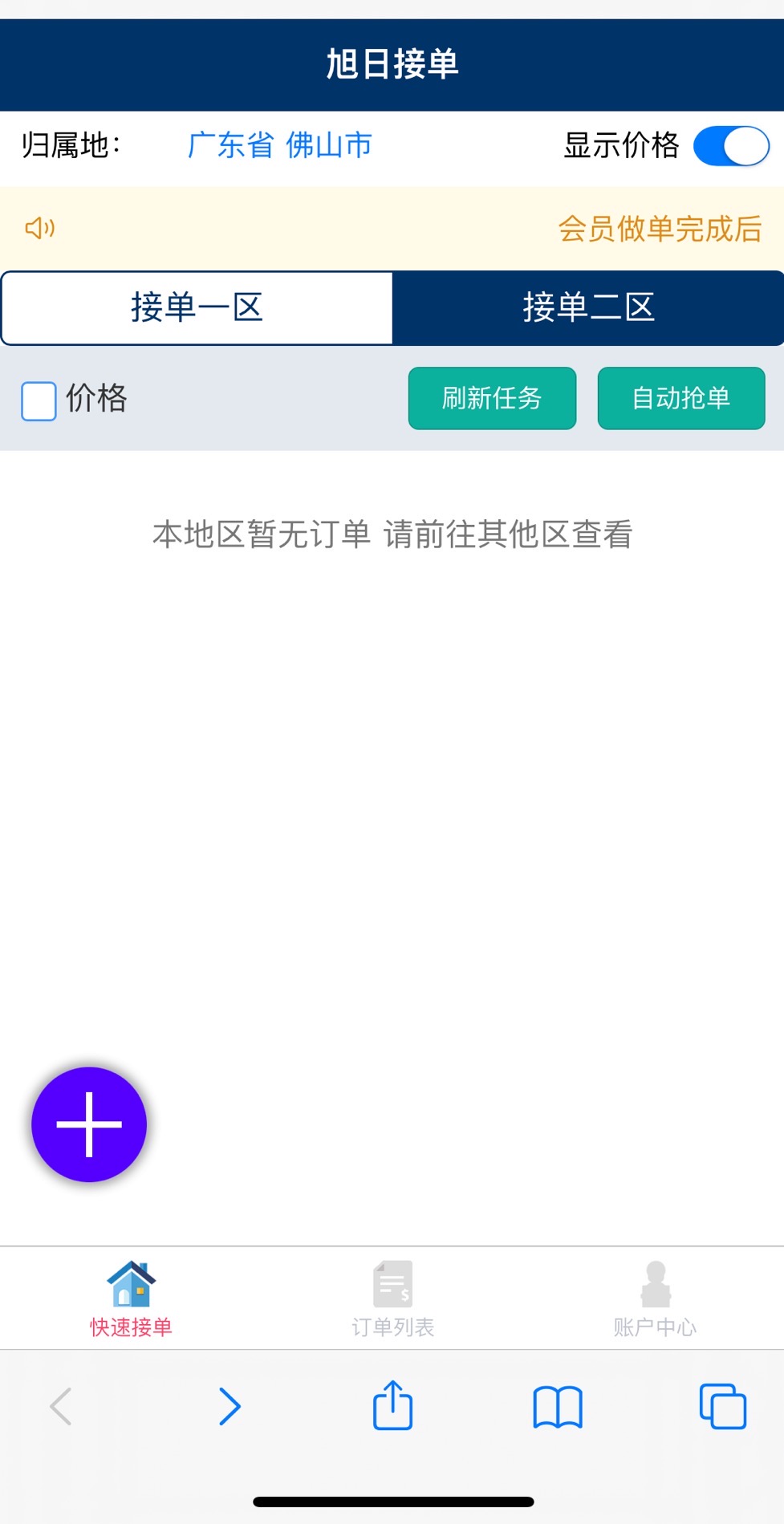Share this page from the browser toolbar
The height and width of the screenshot is (1524, 784).
393,1405
